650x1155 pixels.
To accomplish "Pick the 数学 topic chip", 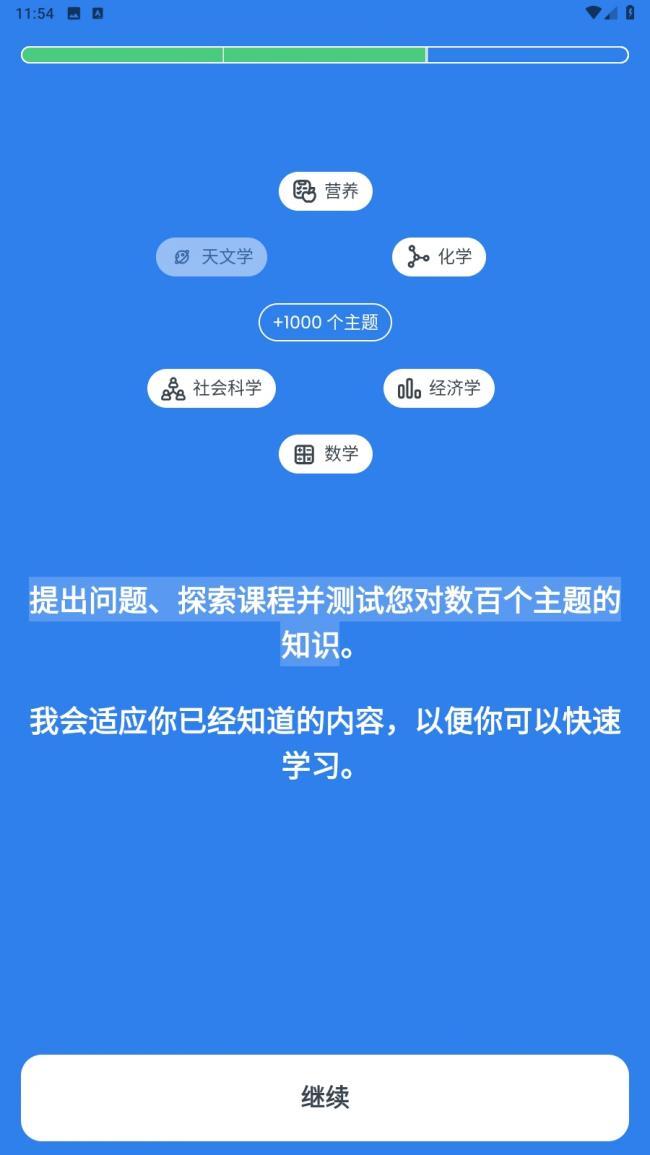I will [325, 454].
